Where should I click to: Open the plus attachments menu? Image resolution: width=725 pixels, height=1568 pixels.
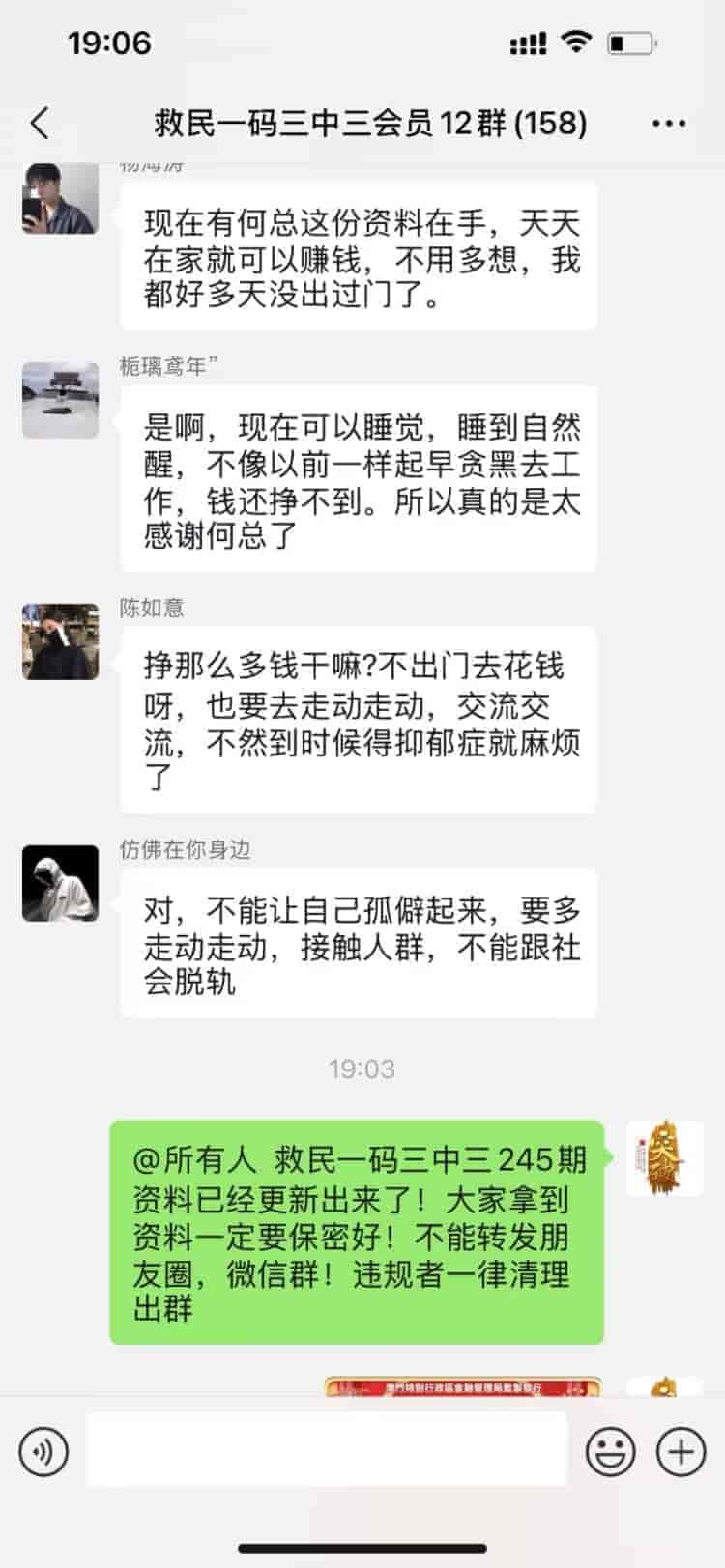click(x=681, y=1451)
